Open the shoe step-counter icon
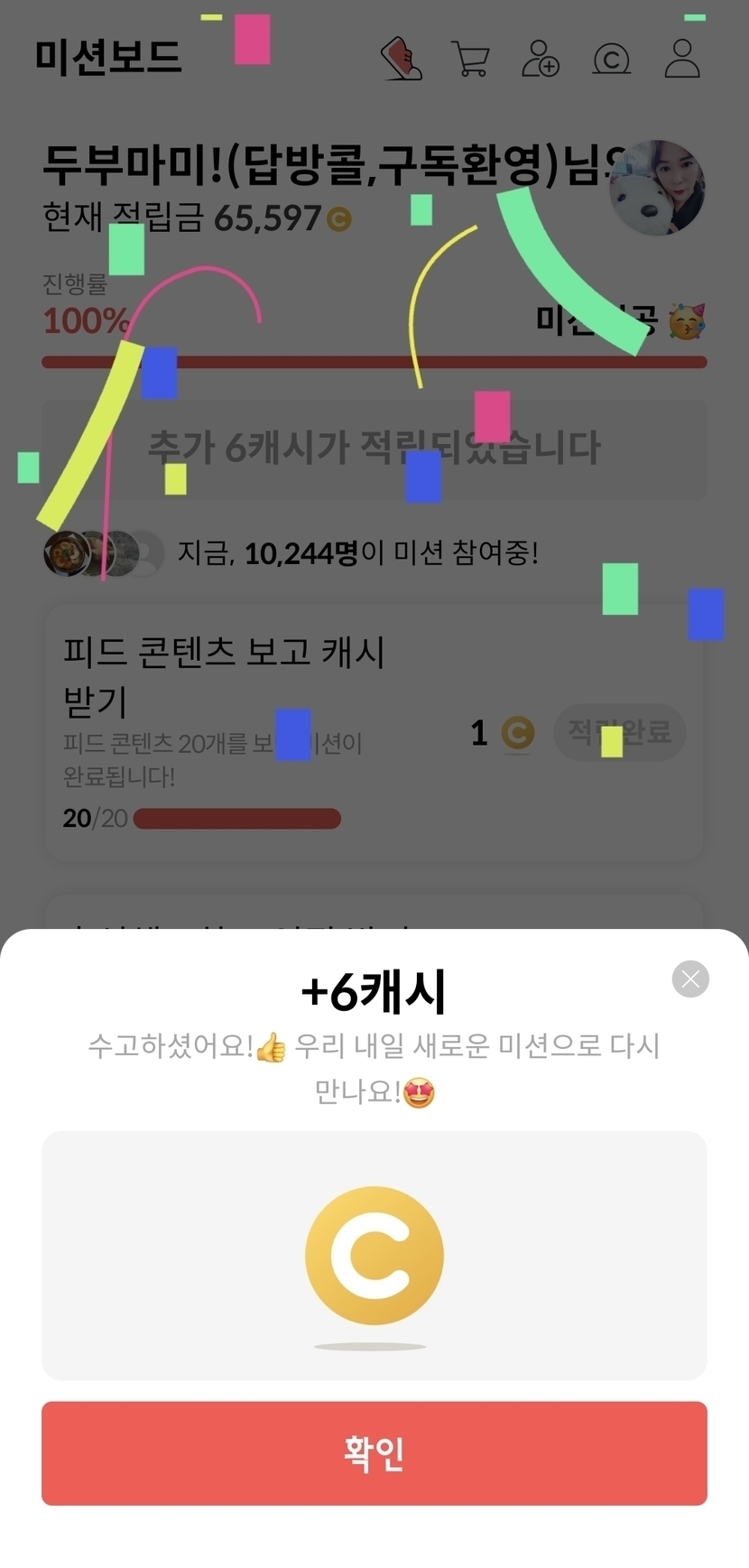Viewport: 749px width, 1568px height. pyautogui.click(x=402, y=59)
